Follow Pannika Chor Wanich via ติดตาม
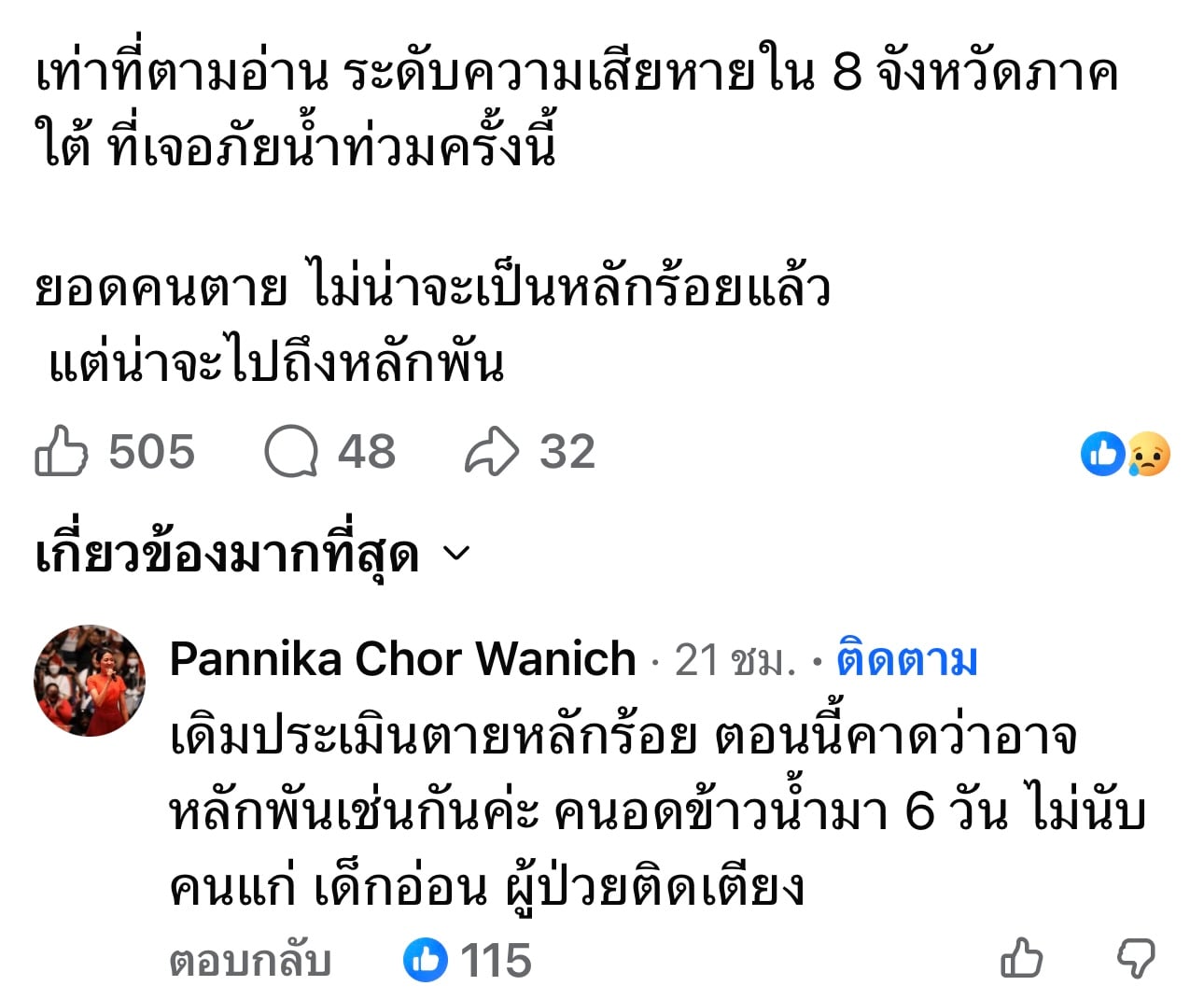Screen dimensions: 1204x1000 tap(906, 659)
